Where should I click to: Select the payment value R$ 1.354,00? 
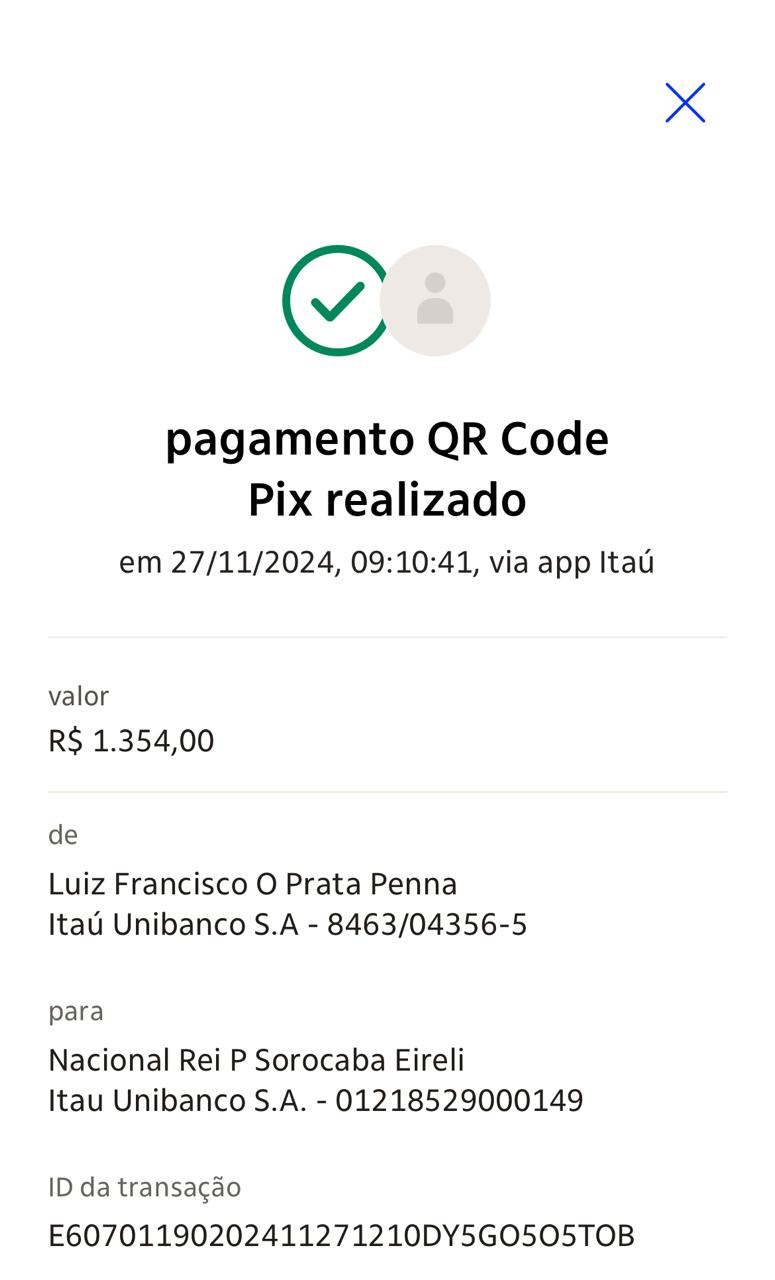132,740
